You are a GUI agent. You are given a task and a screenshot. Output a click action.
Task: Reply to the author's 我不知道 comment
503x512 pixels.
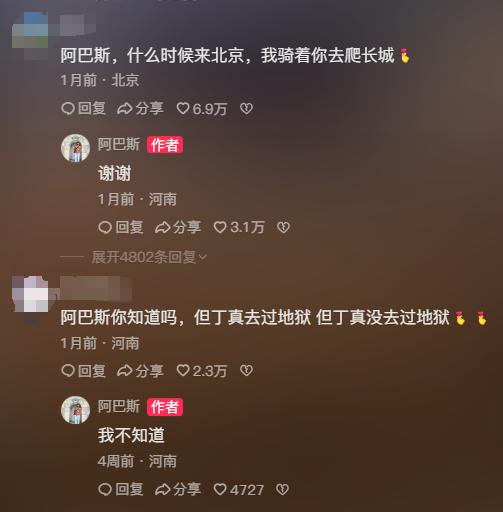[x=121, y=489]
